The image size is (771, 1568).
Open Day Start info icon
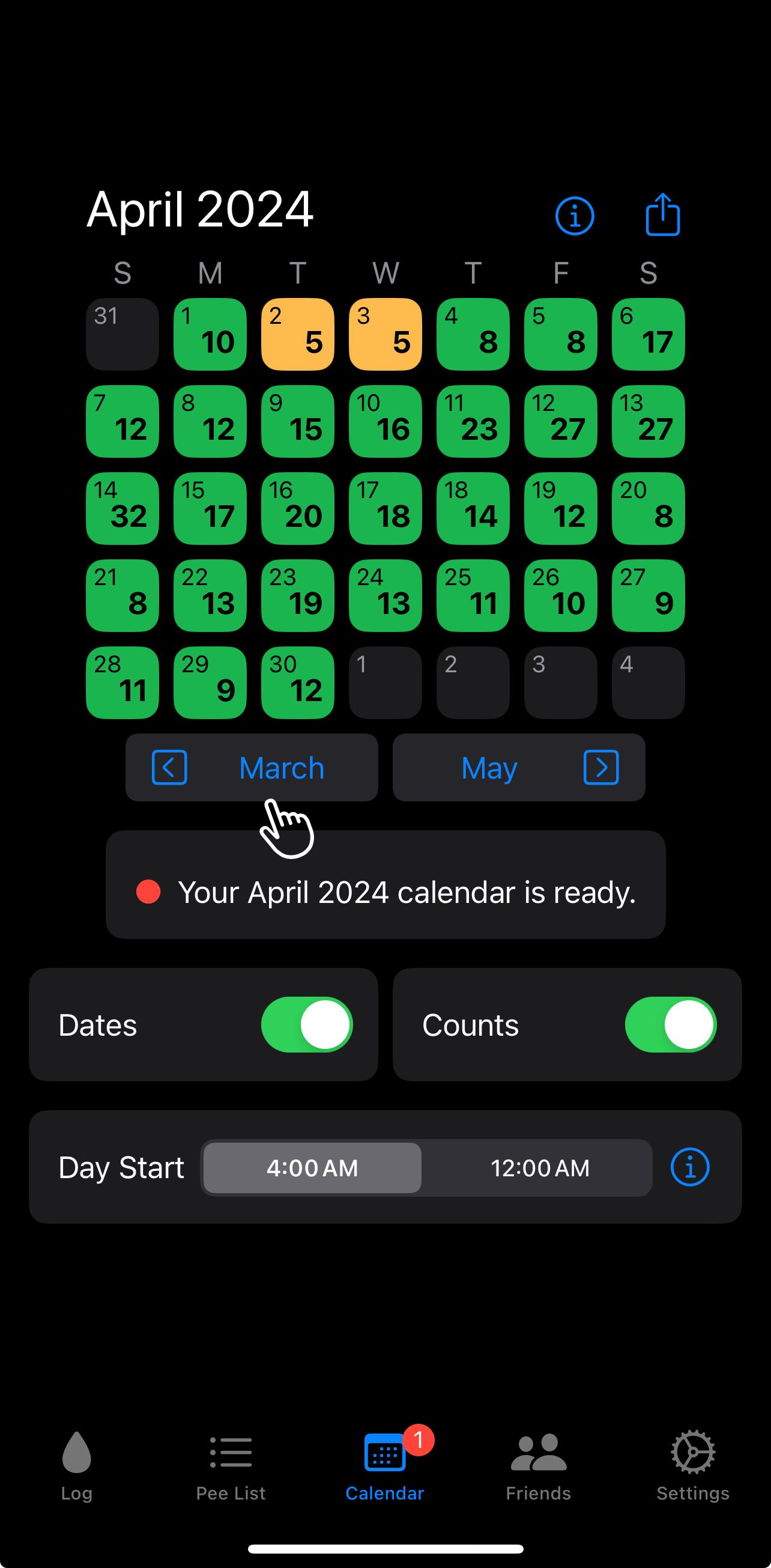click(689, 1167)
